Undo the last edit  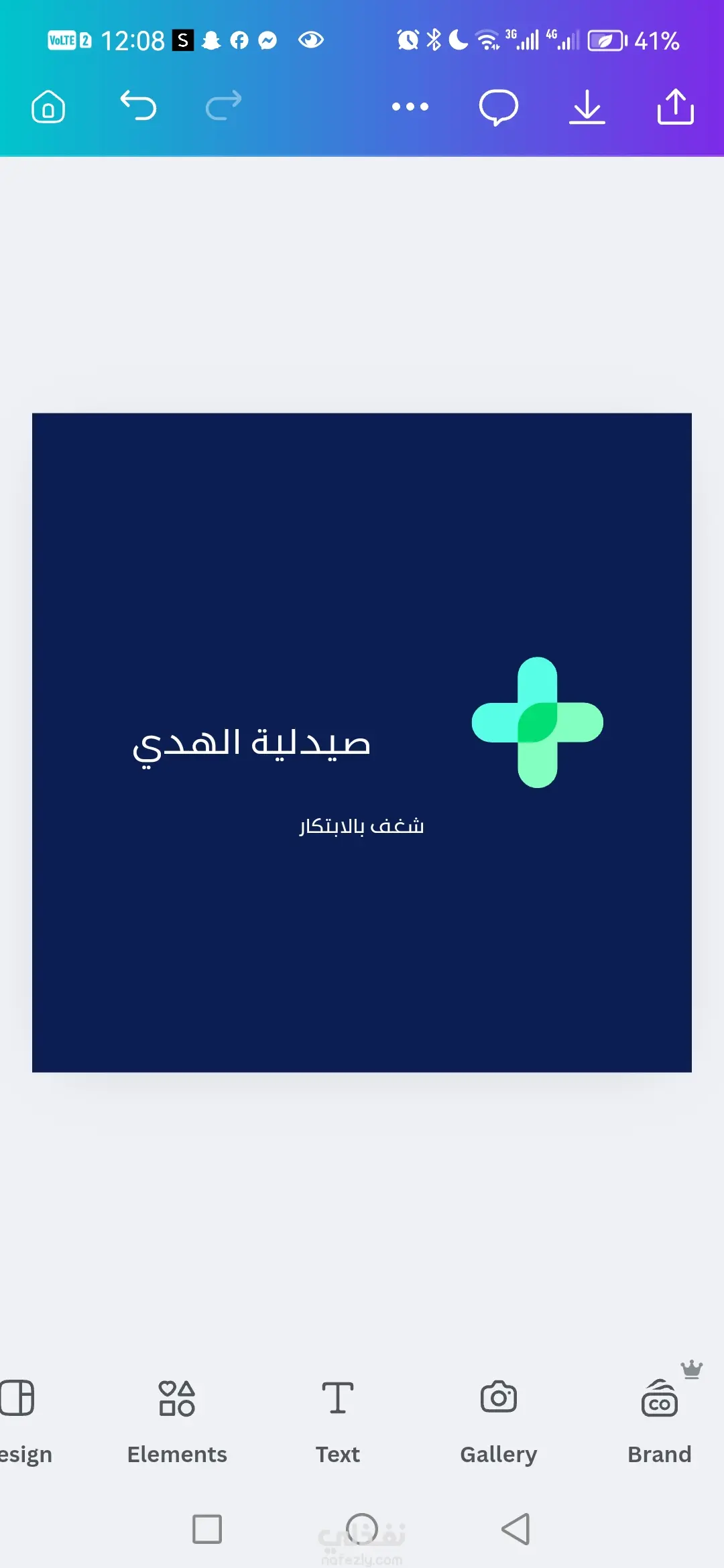pos(138,107)
